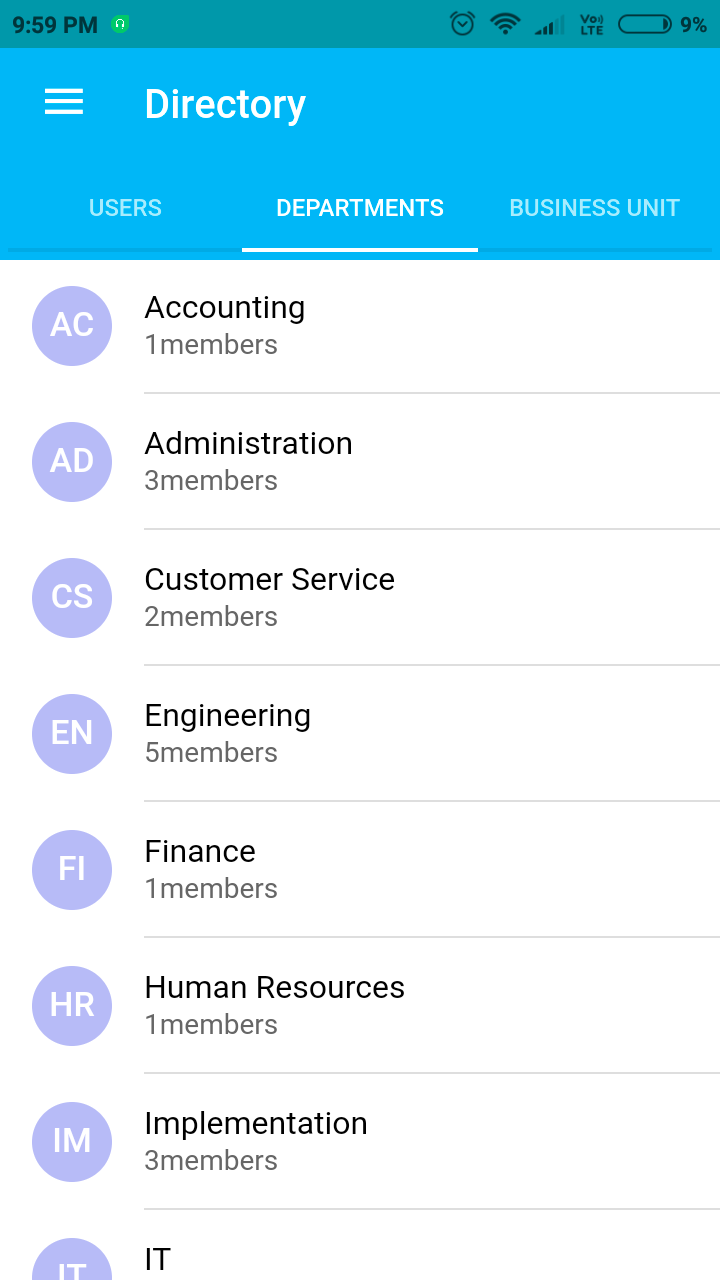Screen dimensions: 720x1280
Task: Open the Accounting department
Action: tap(360, 325)
